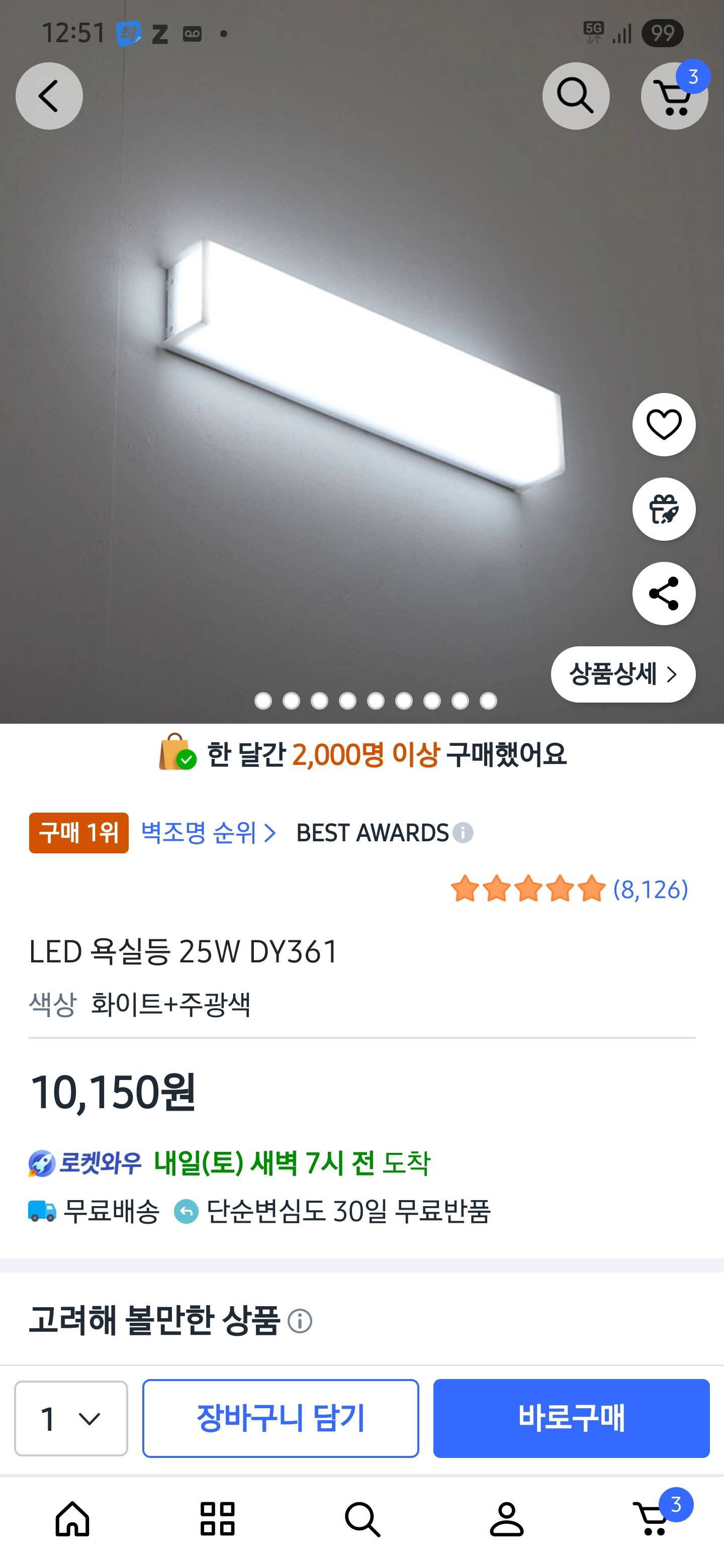
Task: Tap 장바구니 담기 to add to cart
Action: tap(281, 1418)
